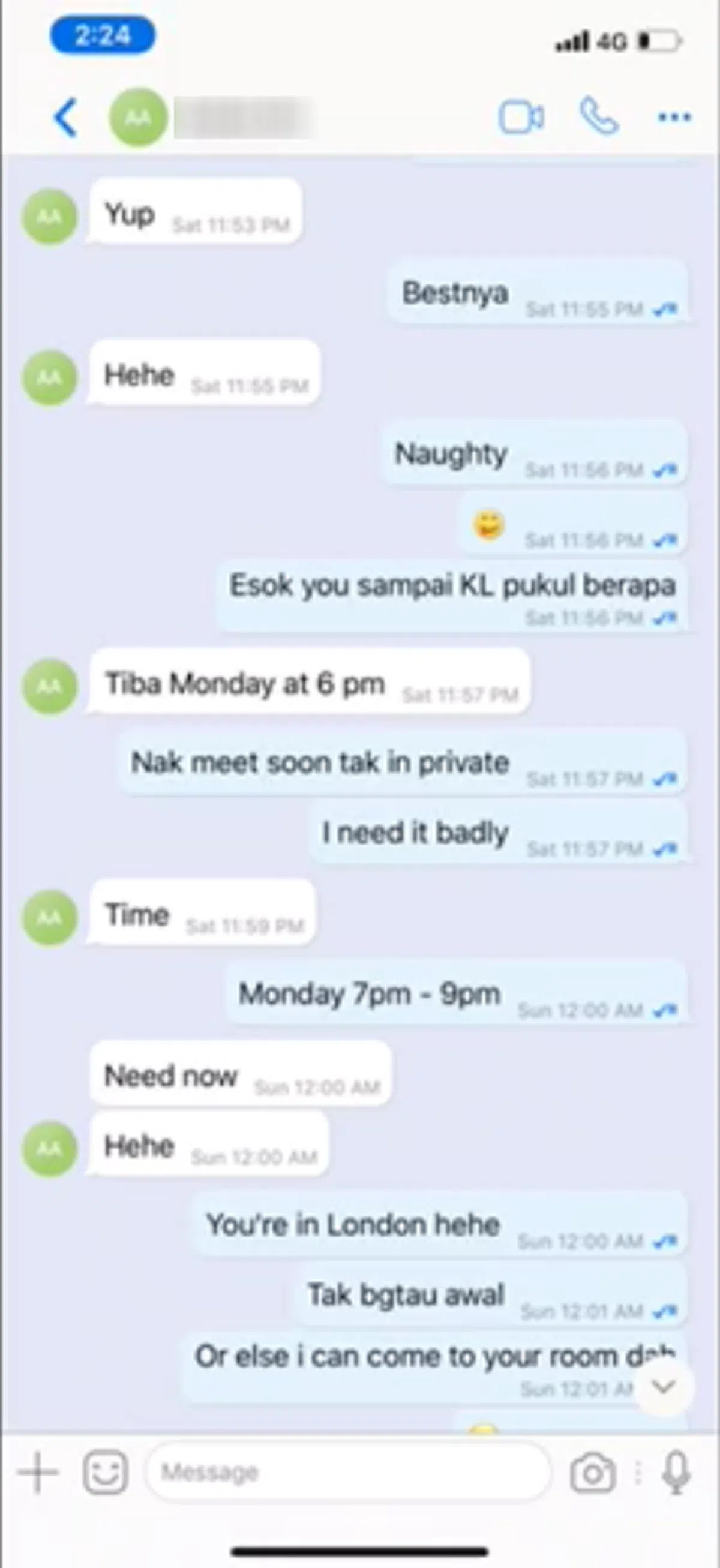
Task: Record a voice message with the microphone
Action: click(x=676, y=1473)
